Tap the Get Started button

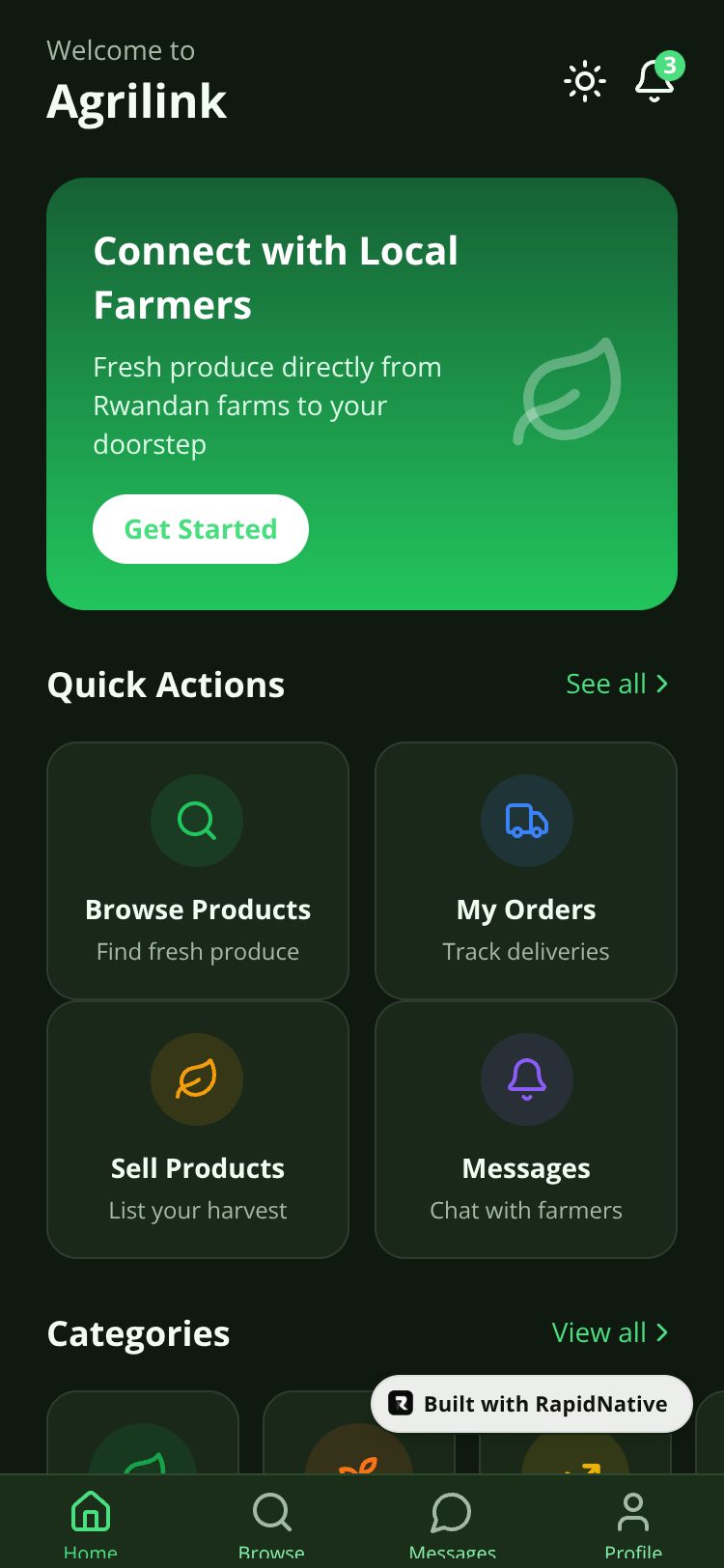tap(201, 529)
